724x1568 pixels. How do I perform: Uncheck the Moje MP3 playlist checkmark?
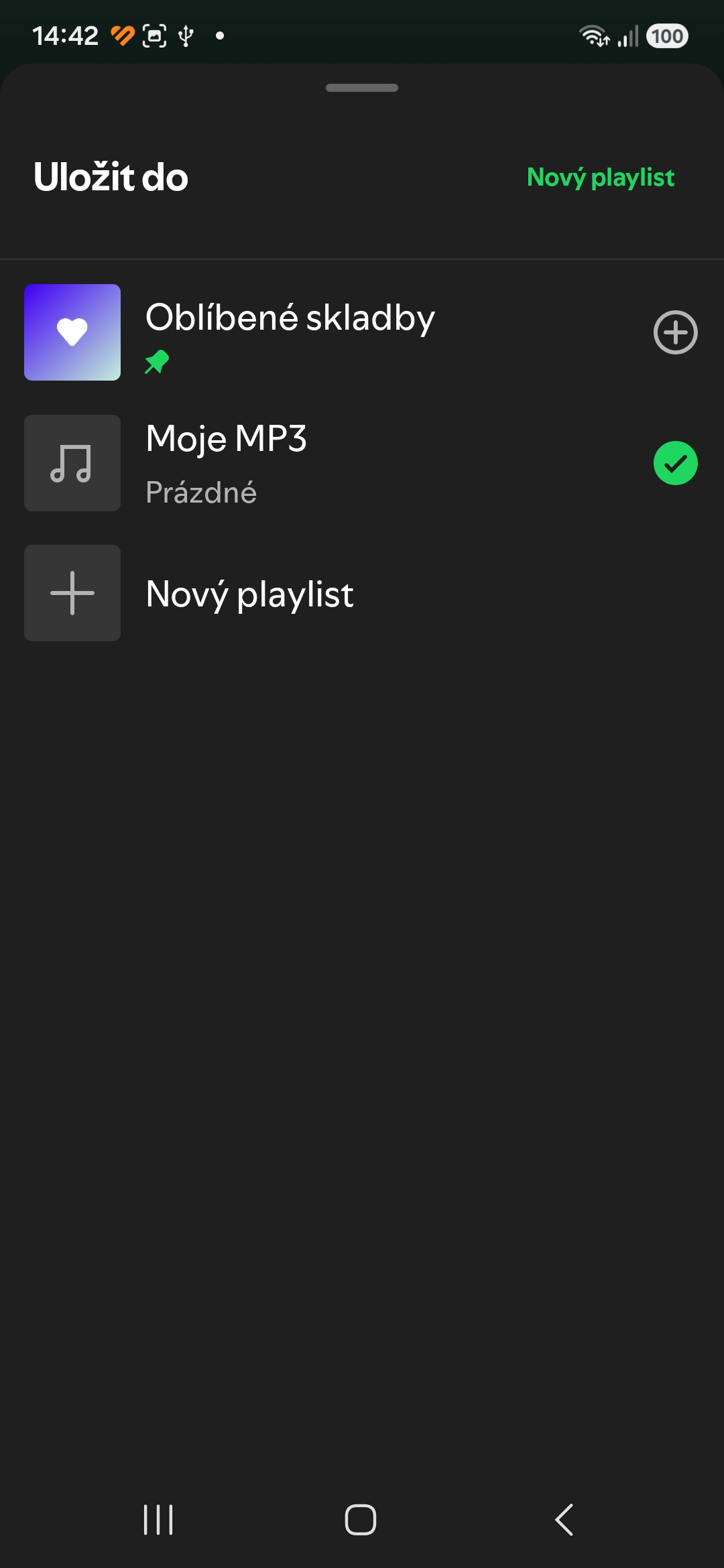675,463
